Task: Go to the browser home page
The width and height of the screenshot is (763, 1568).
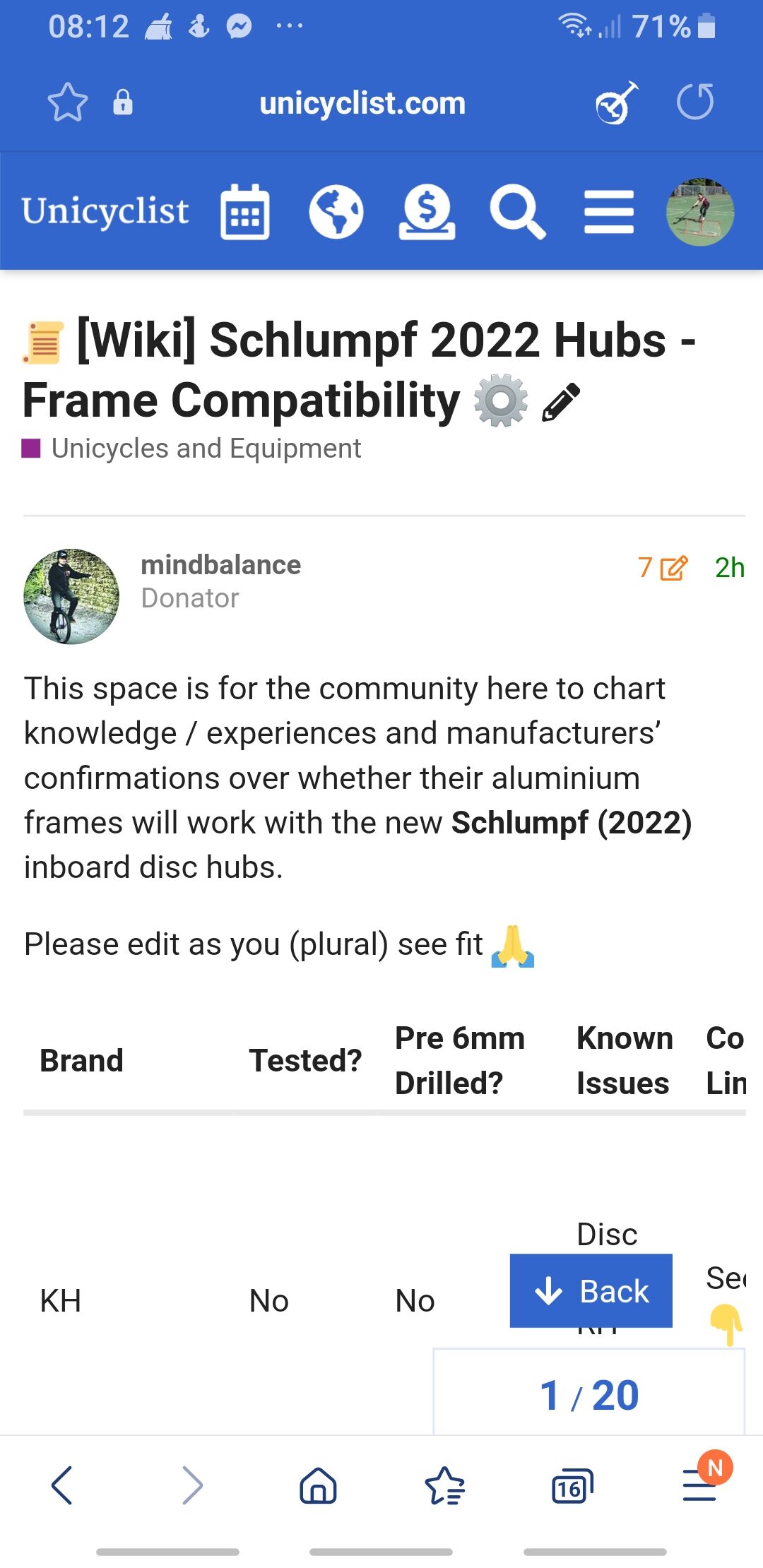Action: click(318, 1485)
